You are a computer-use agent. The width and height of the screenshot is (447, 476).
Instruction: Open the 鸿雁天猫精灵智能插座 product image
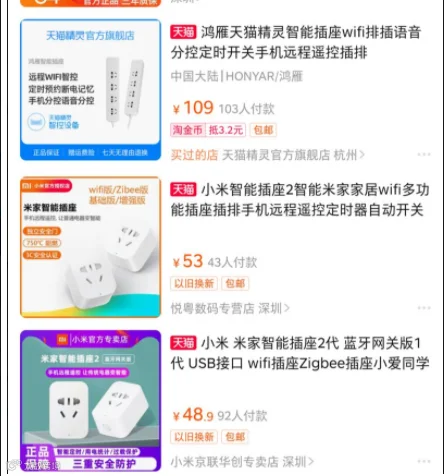90,90
